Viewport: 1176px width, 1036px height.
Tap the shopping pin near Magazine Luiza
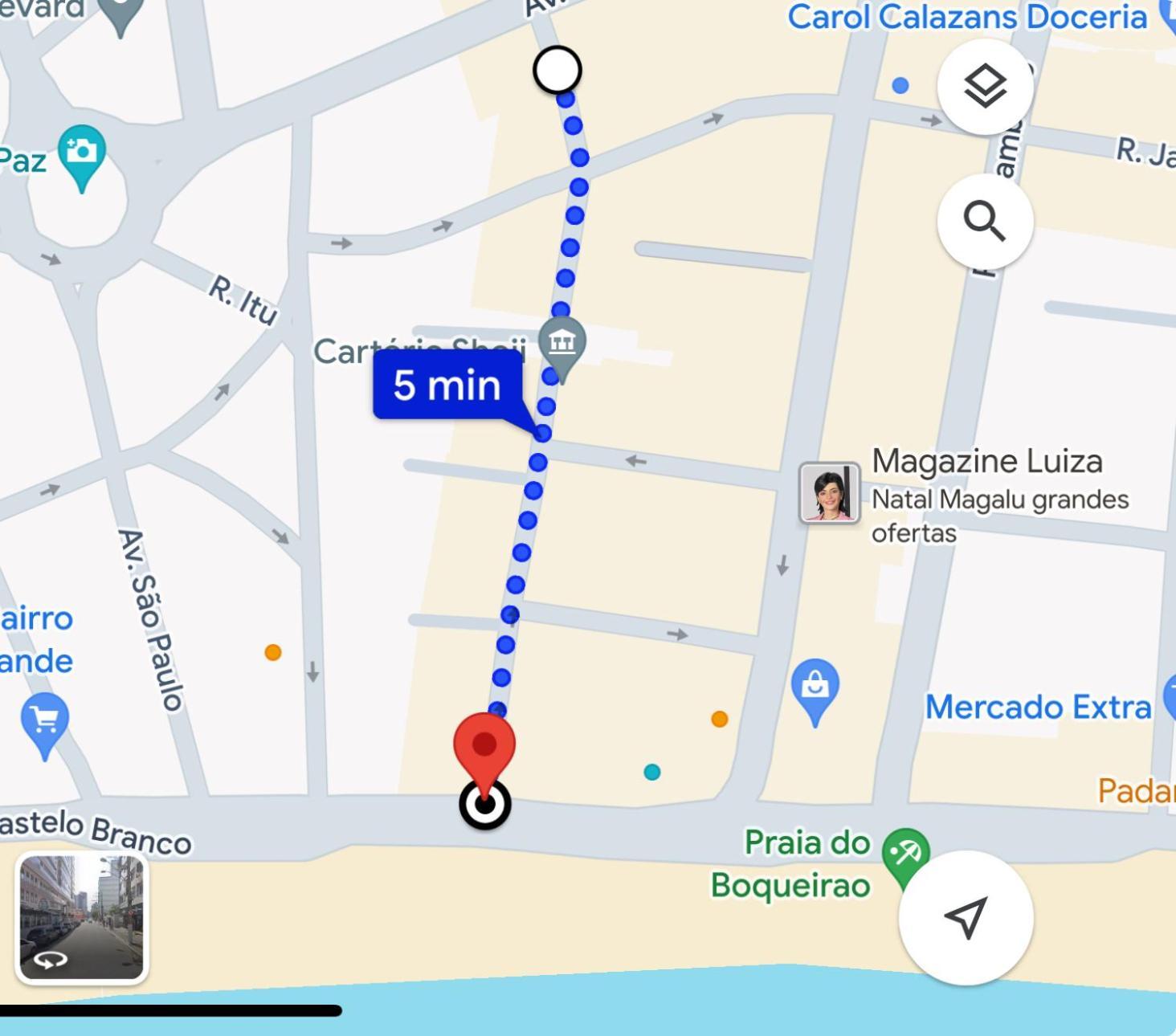point(815,687)
